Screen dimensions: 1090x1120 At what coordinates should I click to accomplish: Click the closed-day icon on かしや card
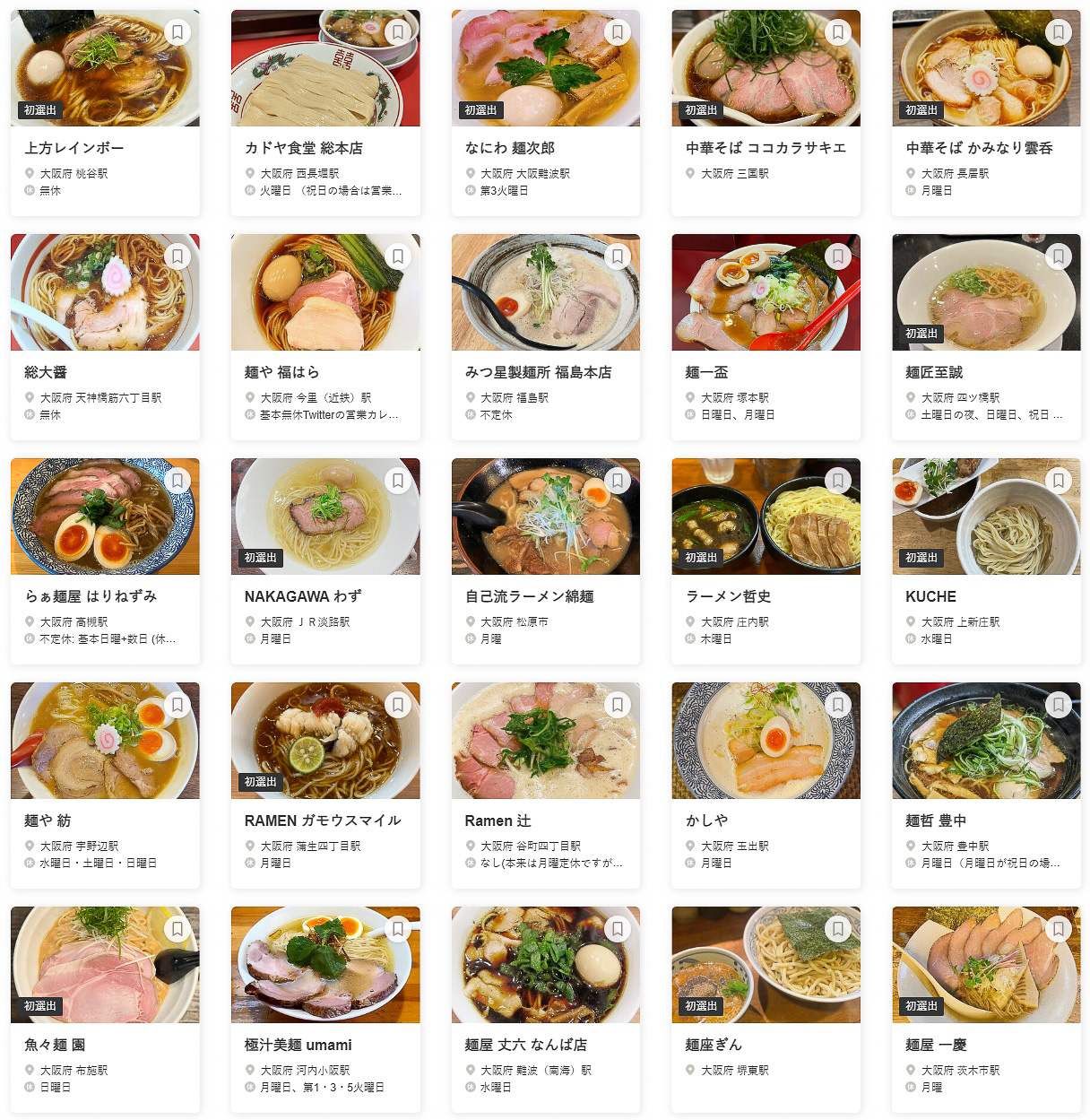pos(689,864)
